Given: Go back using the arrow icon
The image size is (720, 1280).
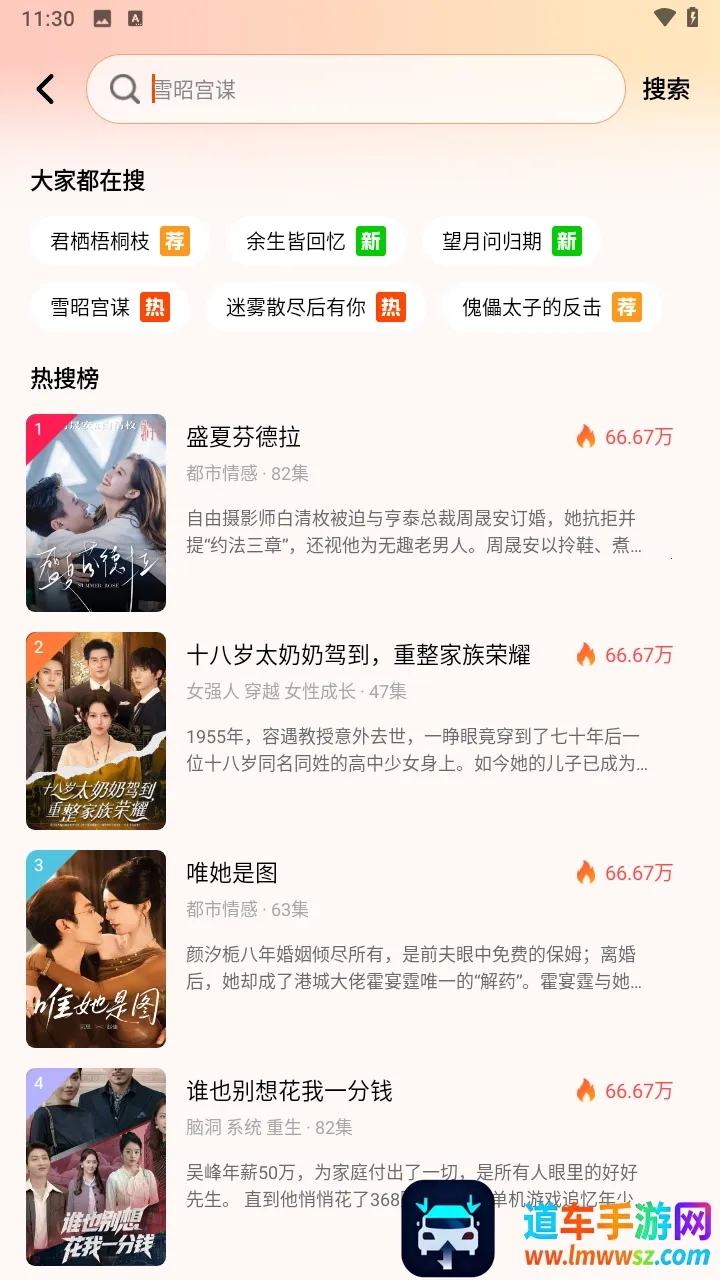Looking at the screenshot, I should [x=45, y=89].
